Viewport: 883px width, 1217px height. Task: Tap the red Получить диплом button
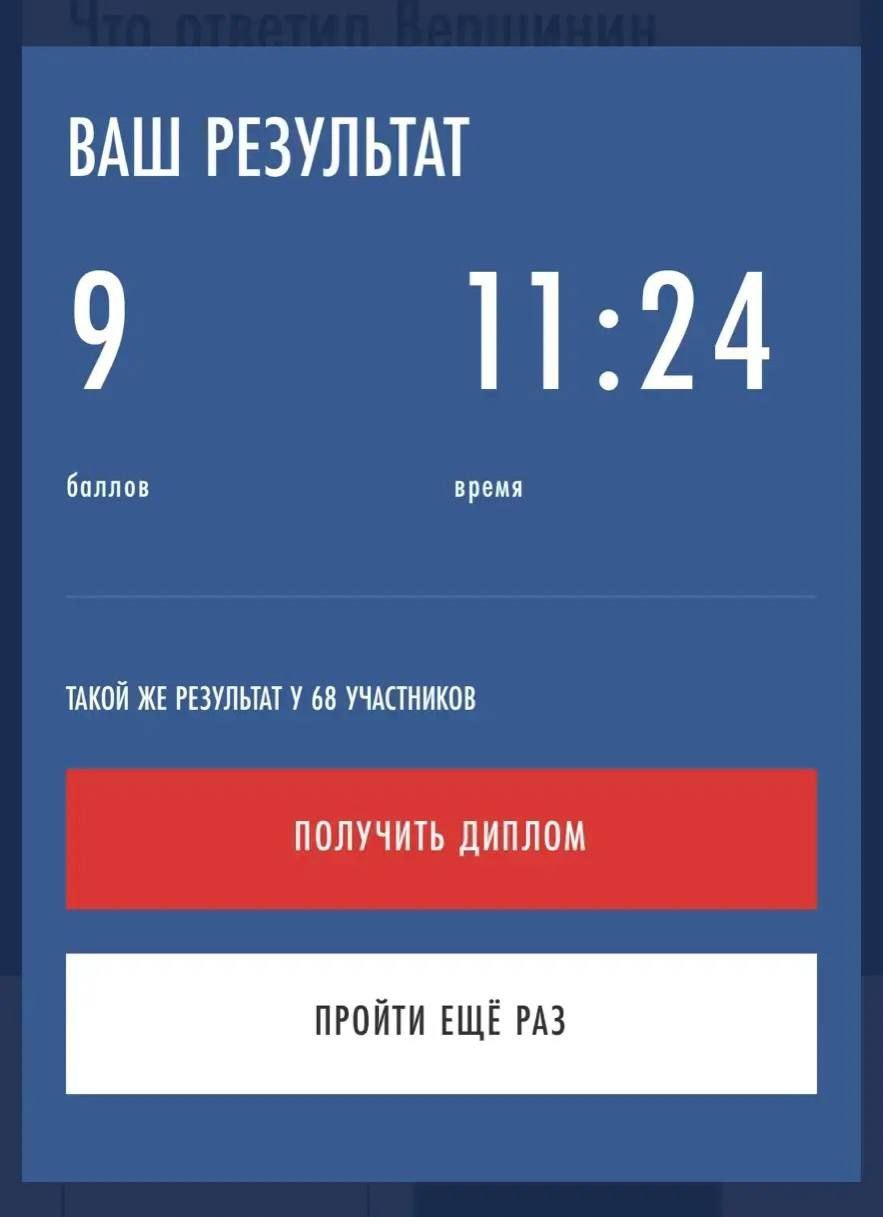[441, 838]
